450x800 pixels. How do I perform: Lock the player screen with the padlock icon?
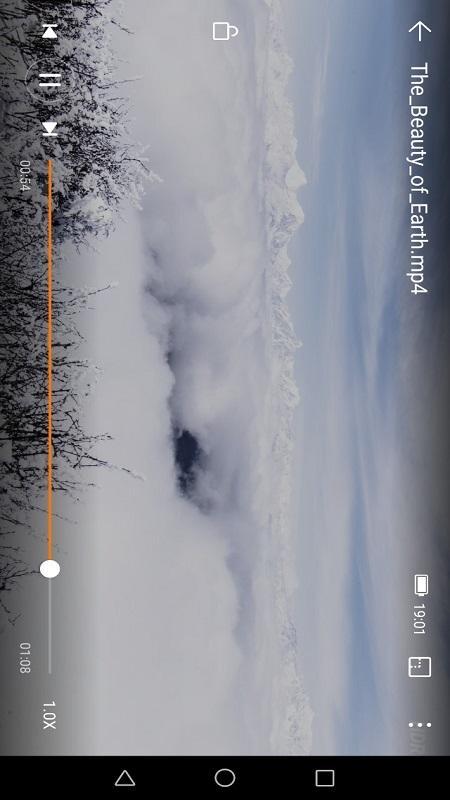225,31
